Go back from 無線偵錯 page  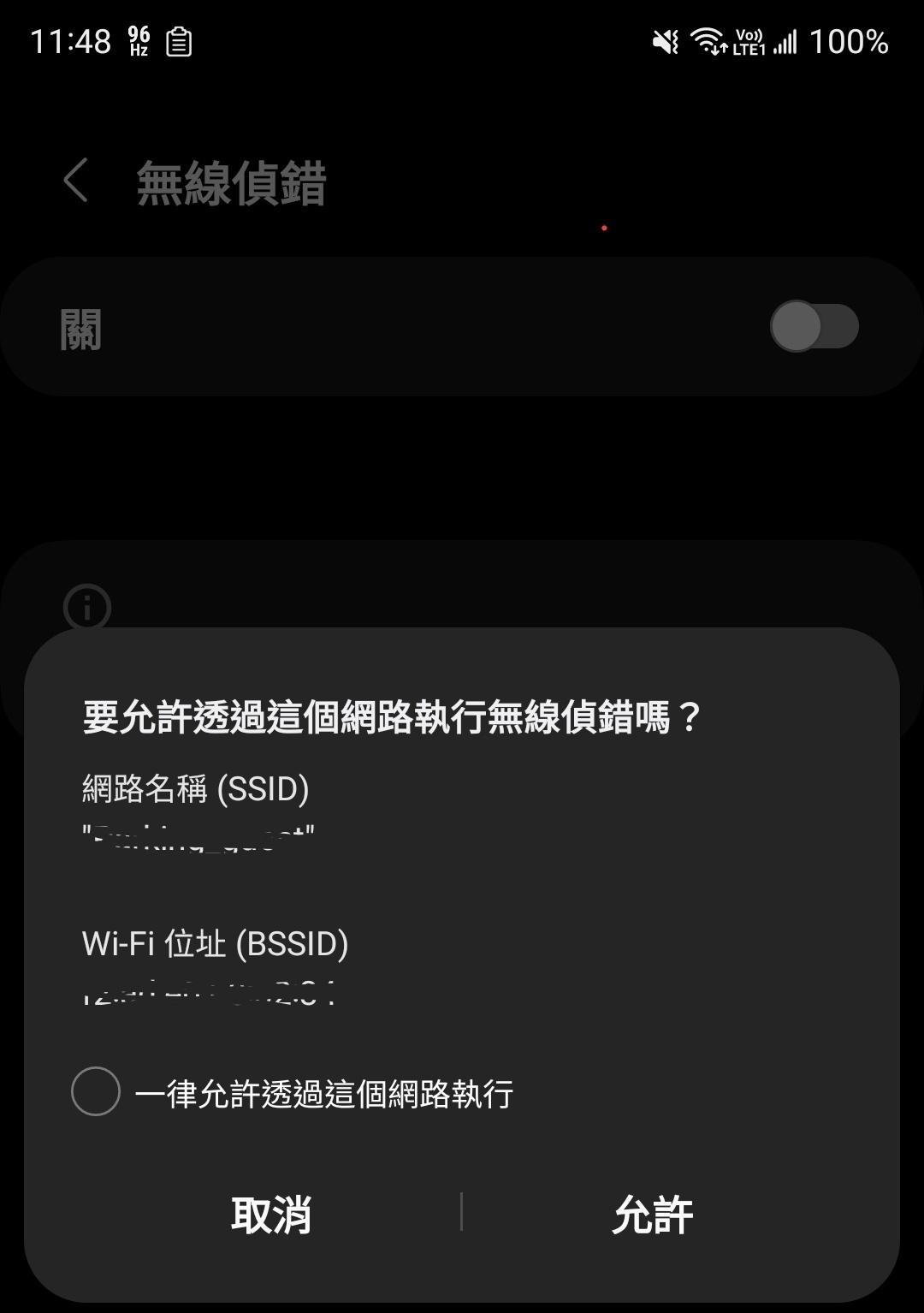76,181
